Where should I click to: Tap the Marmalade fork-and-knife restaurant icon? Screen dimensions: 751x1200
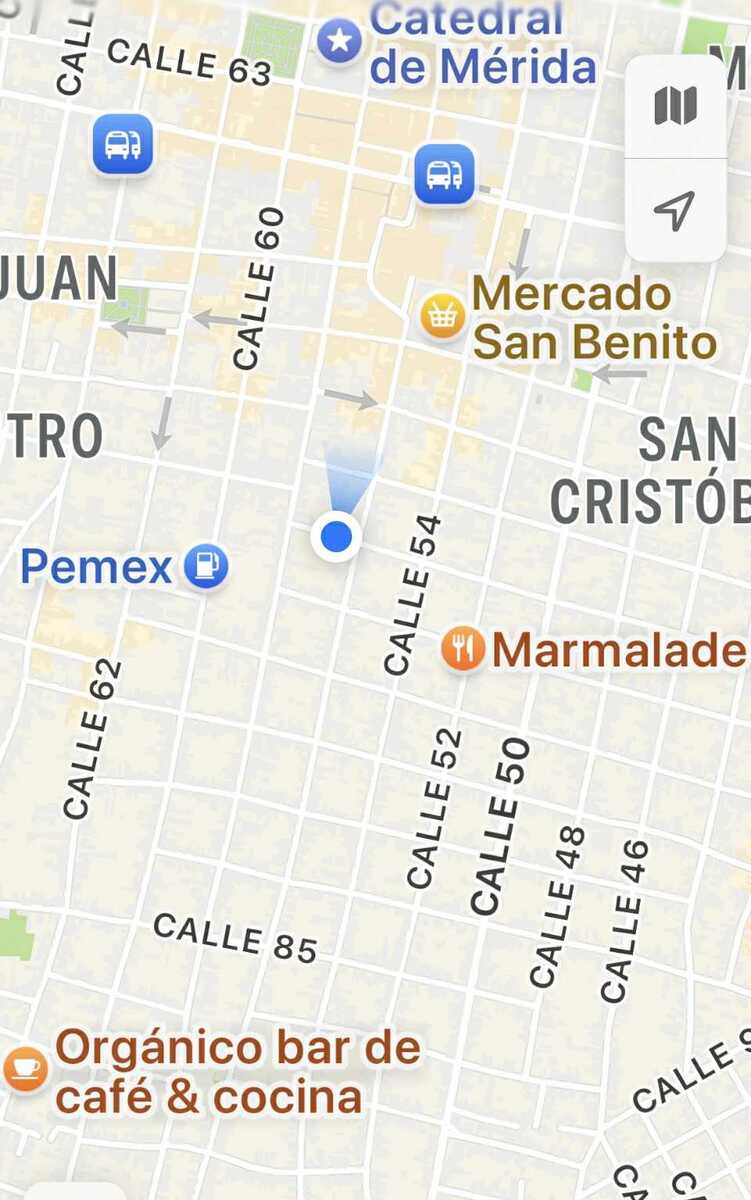click(x=461, y=649)
